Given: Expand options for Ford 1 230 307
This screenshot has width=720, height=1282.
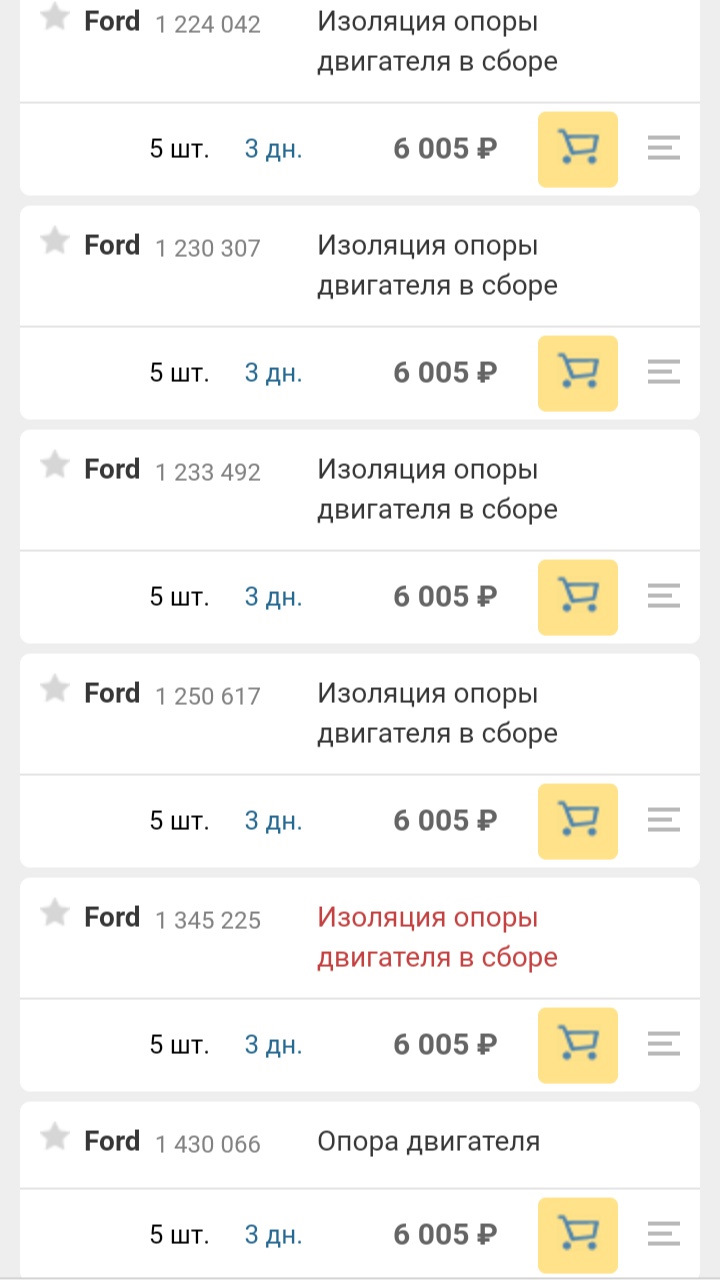Looking at the screenshot, I should [663, 373].
